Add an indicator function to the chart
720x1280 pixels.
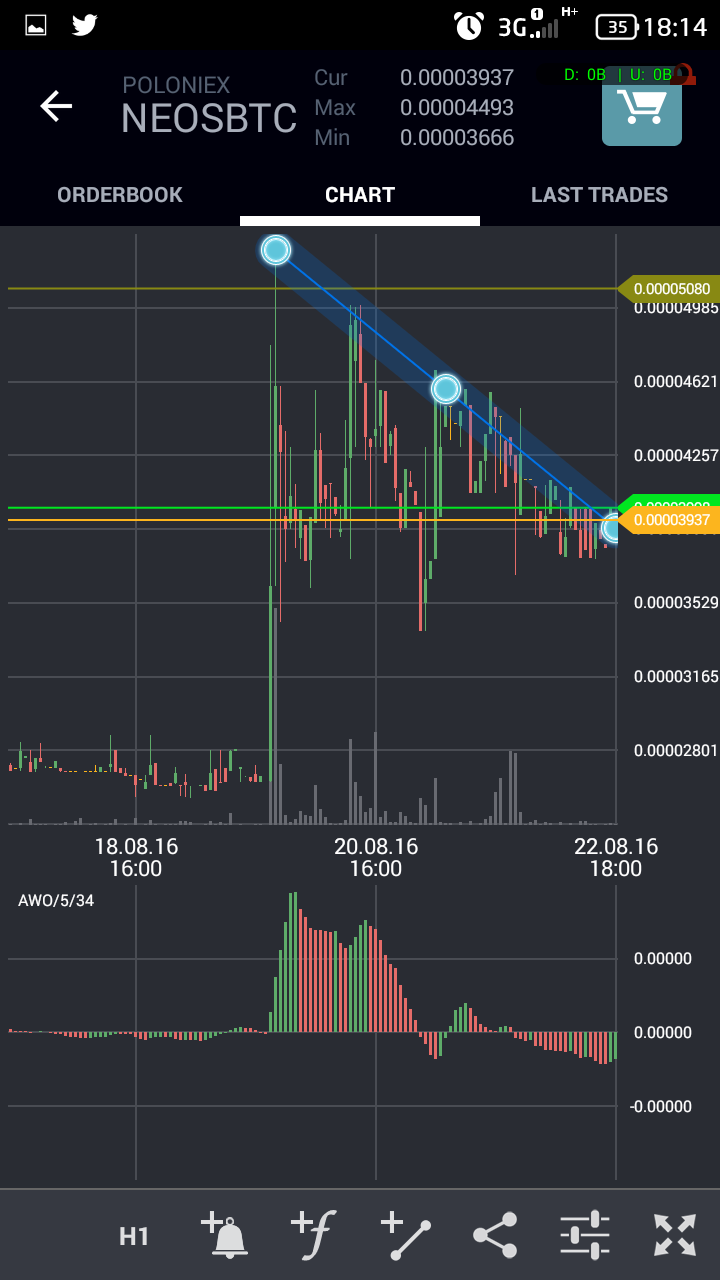pyautogui.click(x=313, y=1234)
